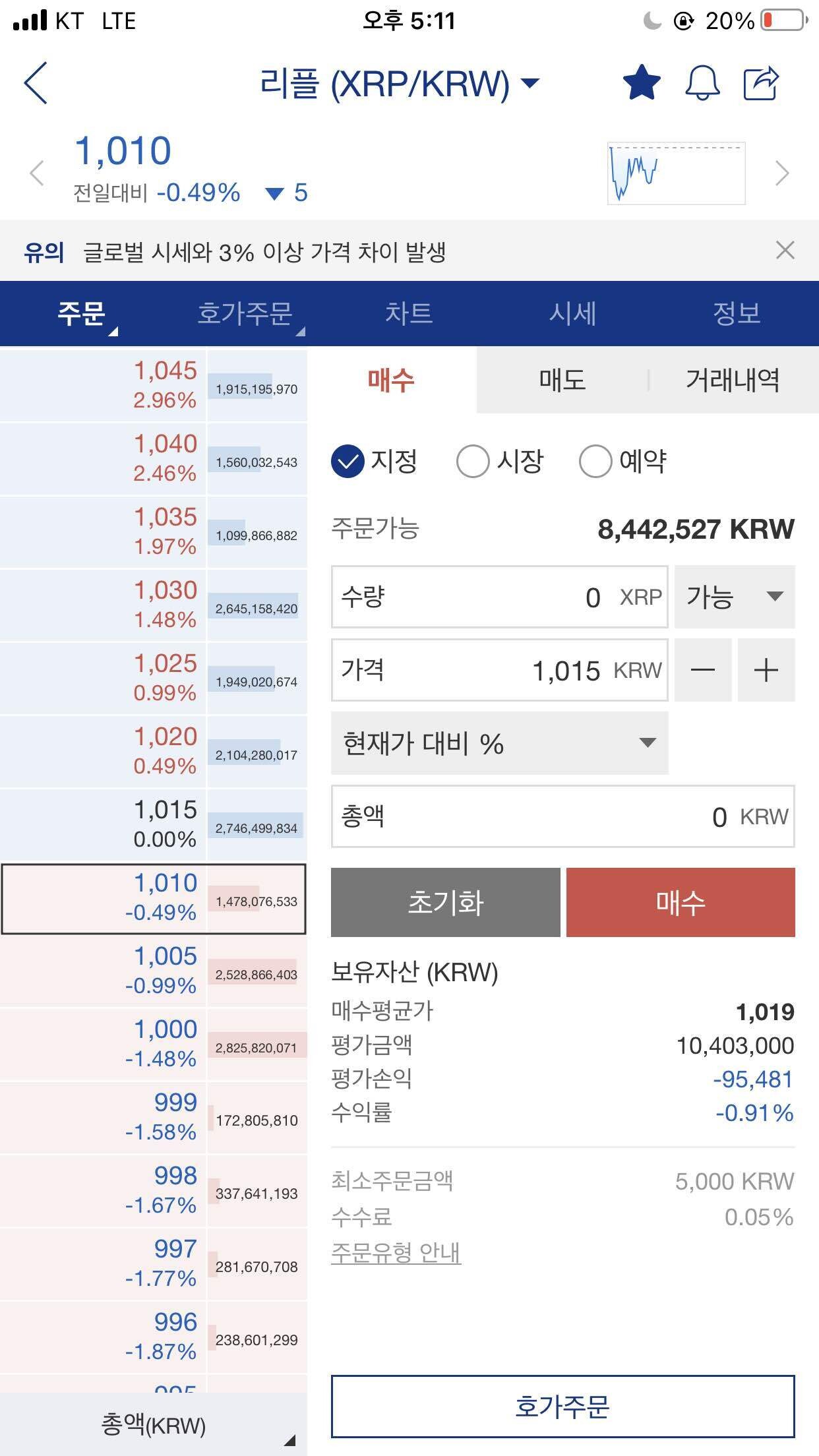Open the 가능 quantity option dropdown

click(734, 597)
